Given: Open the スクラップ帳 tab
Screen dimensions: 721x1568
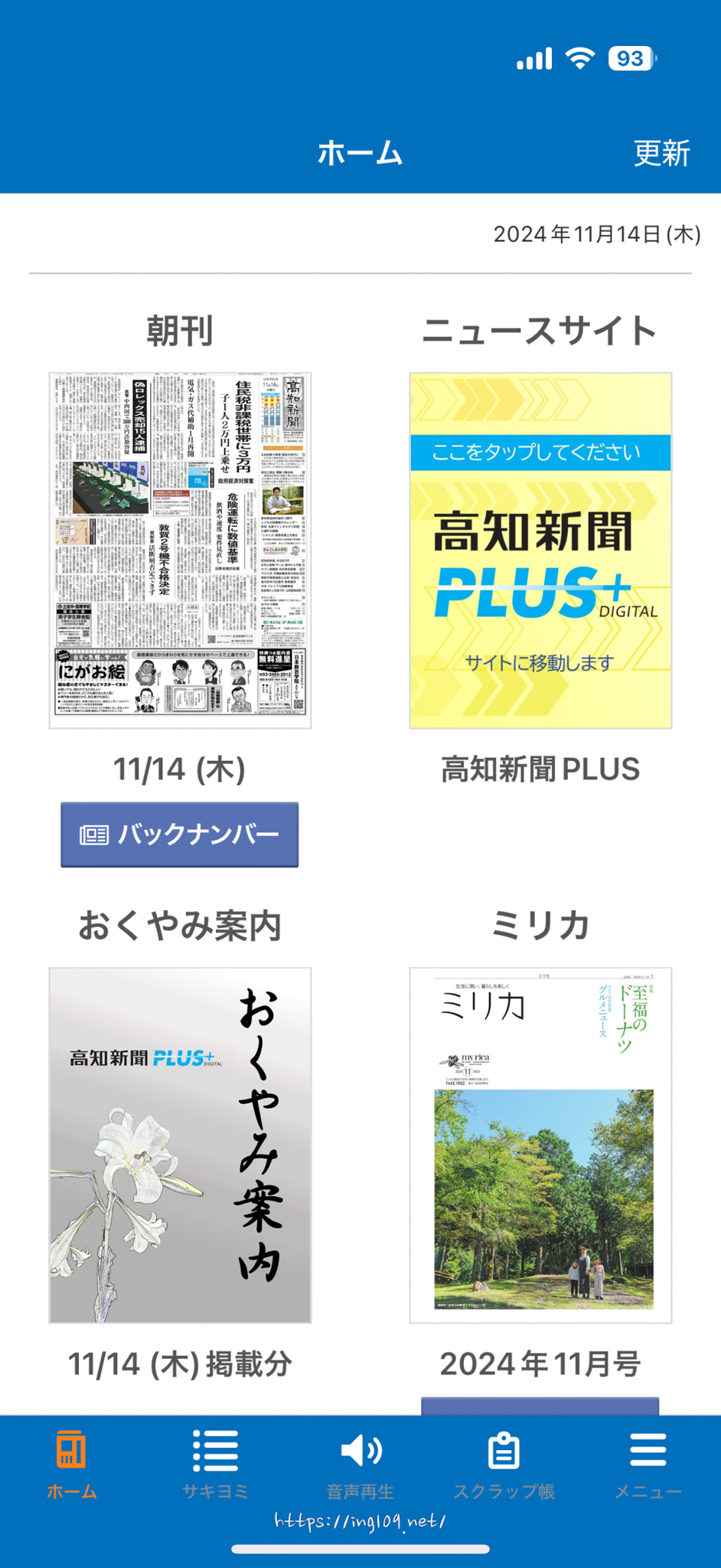Looking at the screenshot, I should click(x=504, y=1463).
